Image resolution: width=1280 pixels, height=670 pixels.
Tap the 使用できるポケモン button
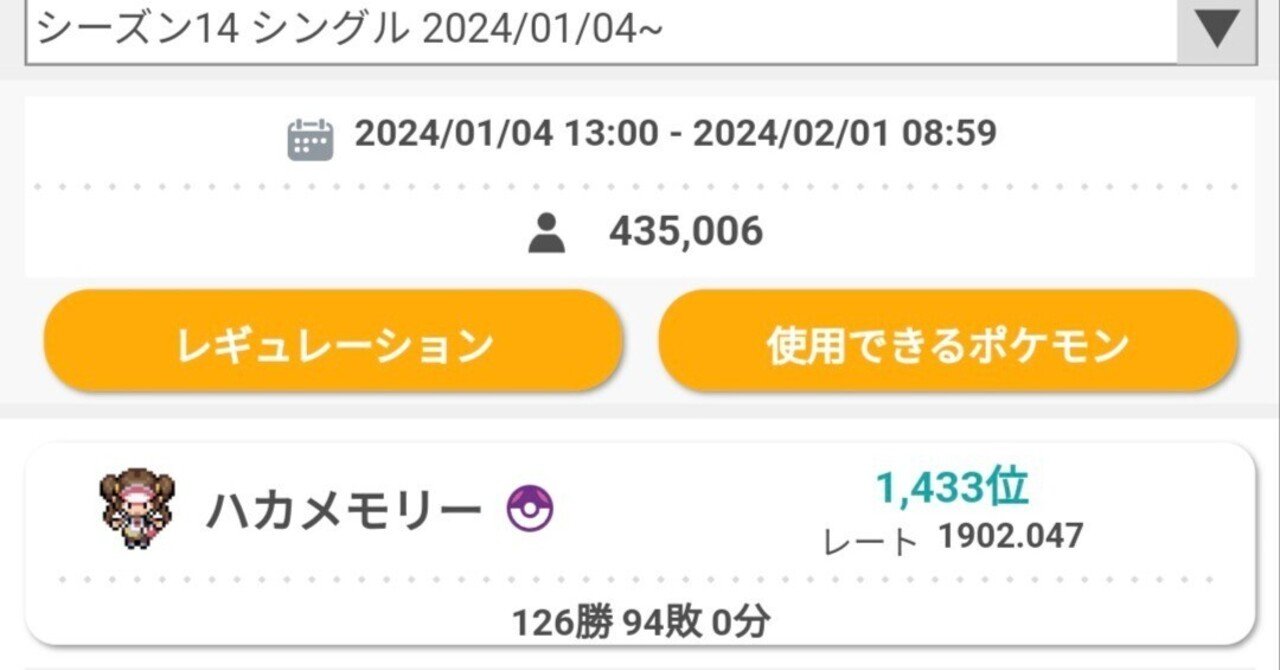coord(947,343)
